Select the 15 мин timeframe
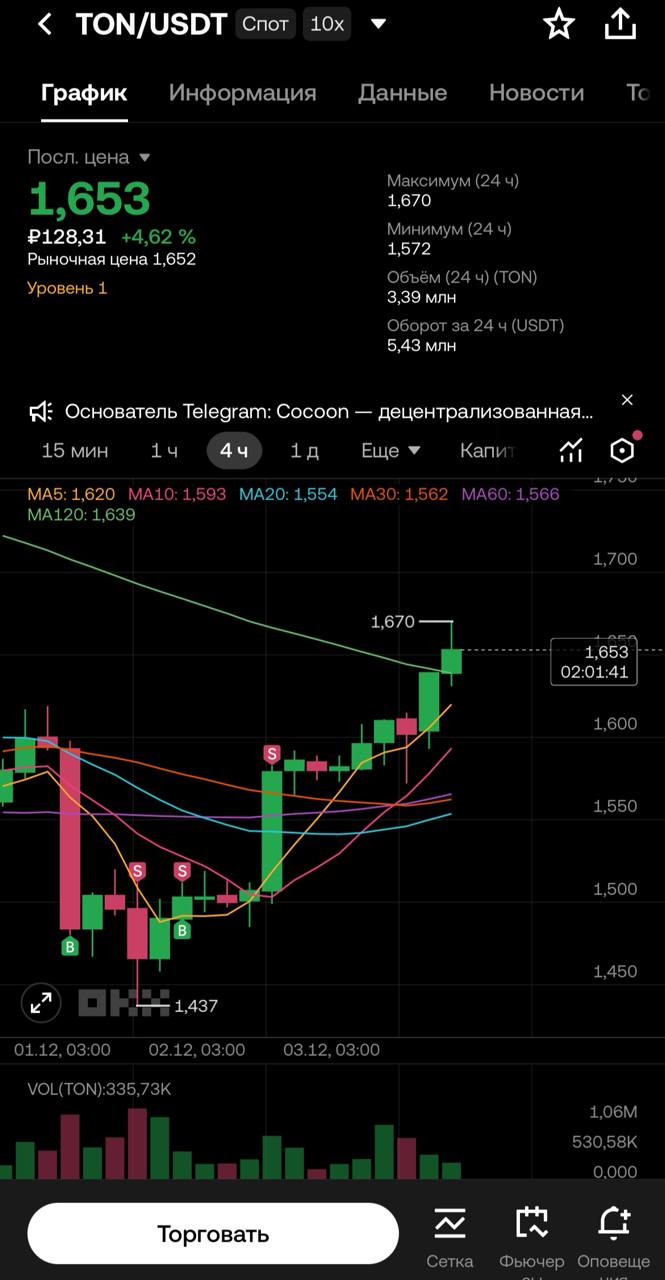This screenshot has width=665, height=1280. [x=75, y=451]
